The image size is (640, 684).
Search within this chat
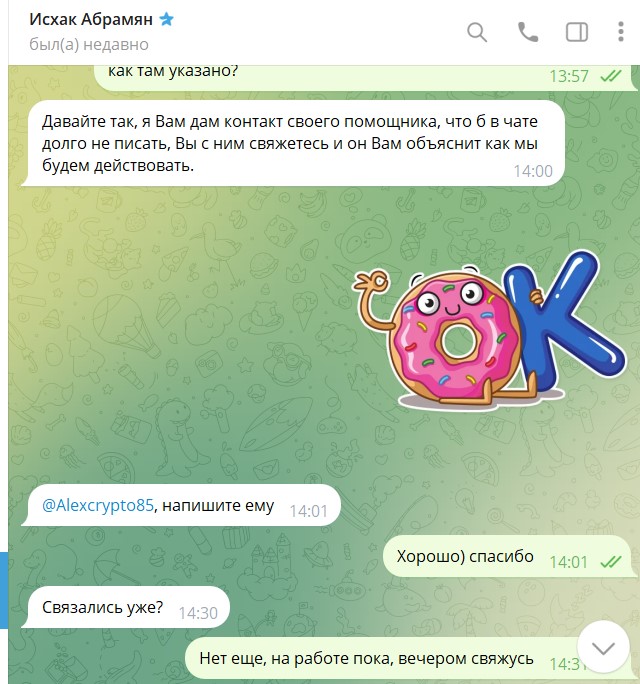[477, 32]
